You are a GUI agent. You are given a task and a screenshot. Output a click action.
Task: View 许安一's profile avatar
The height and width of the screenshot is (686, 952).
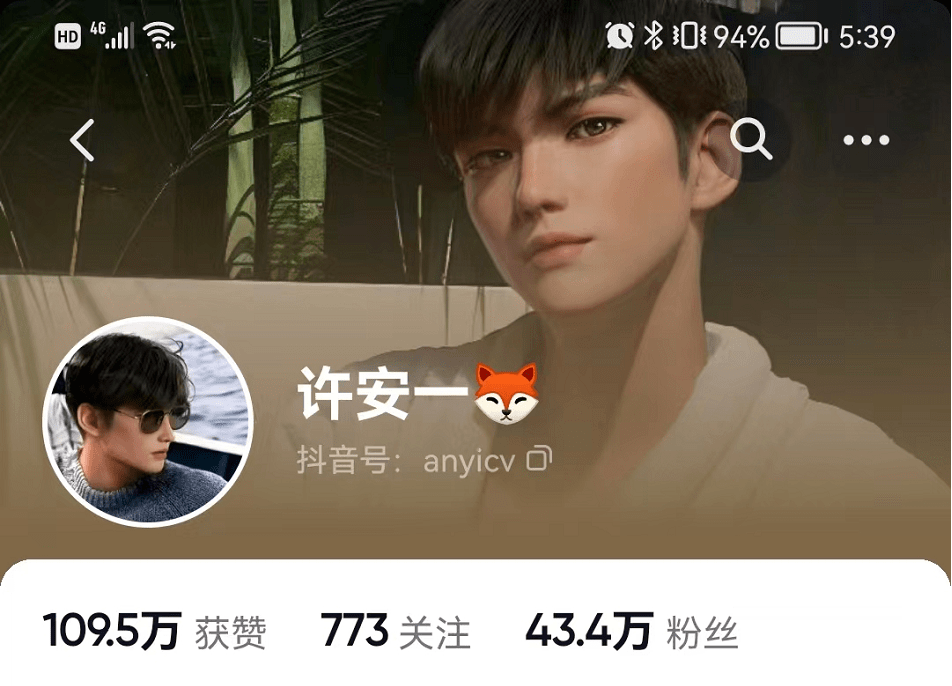[x=148, y=421]
